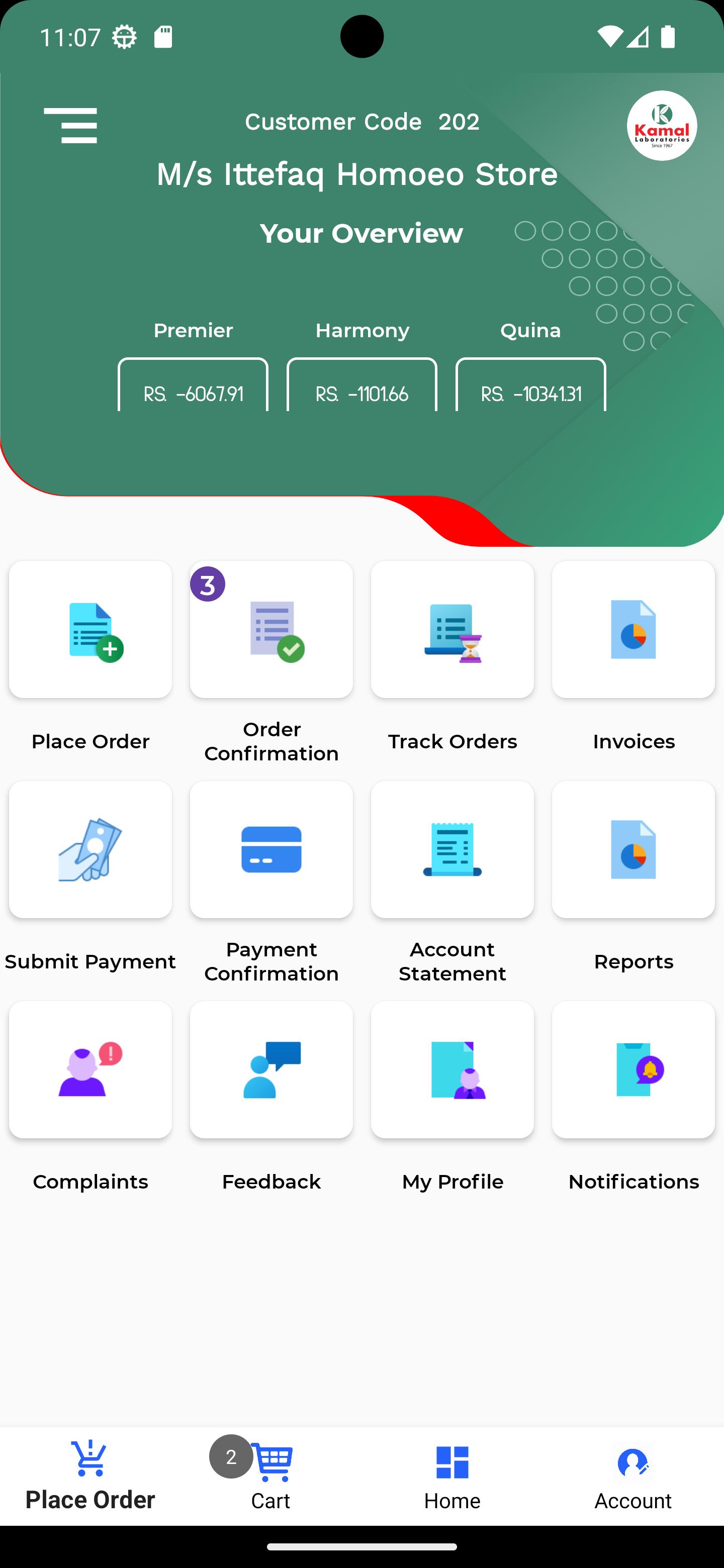Open the Place Order tile
The width and height of the screenshot is (724, 1568).
pos(90,629)
